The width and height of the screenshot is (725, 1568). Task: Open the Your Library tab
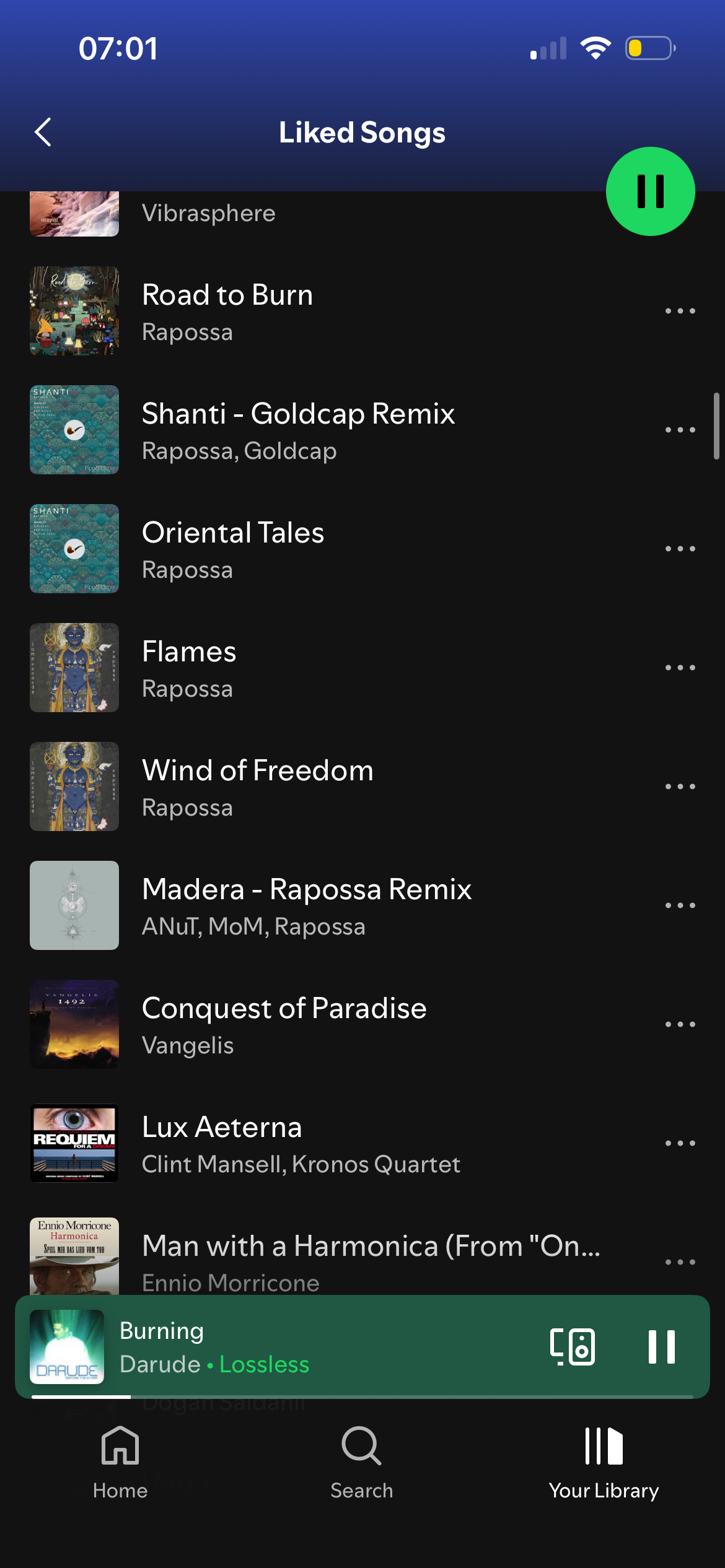pos(604,1463)
